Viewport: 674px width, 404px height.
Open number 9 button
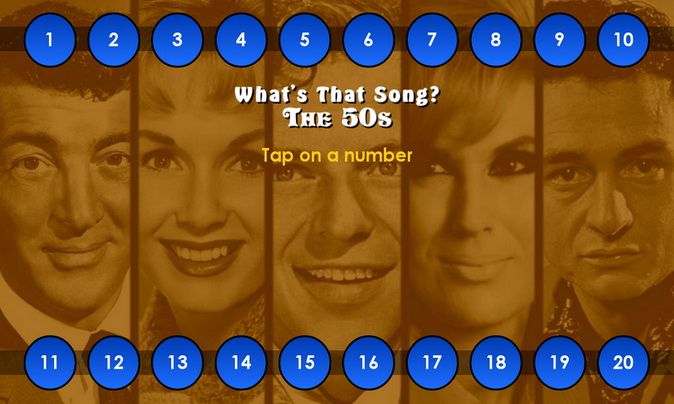click(x=559, y=40)
